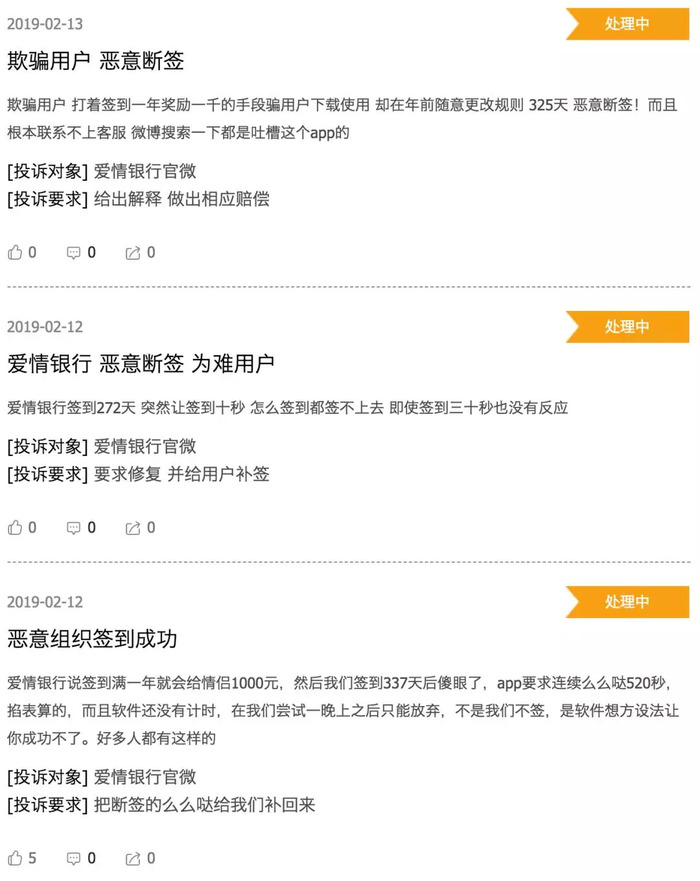Share the 为难用户 complaint
Image resolution: width=700 pixels, height=881 pixels.
click(133, 527)
